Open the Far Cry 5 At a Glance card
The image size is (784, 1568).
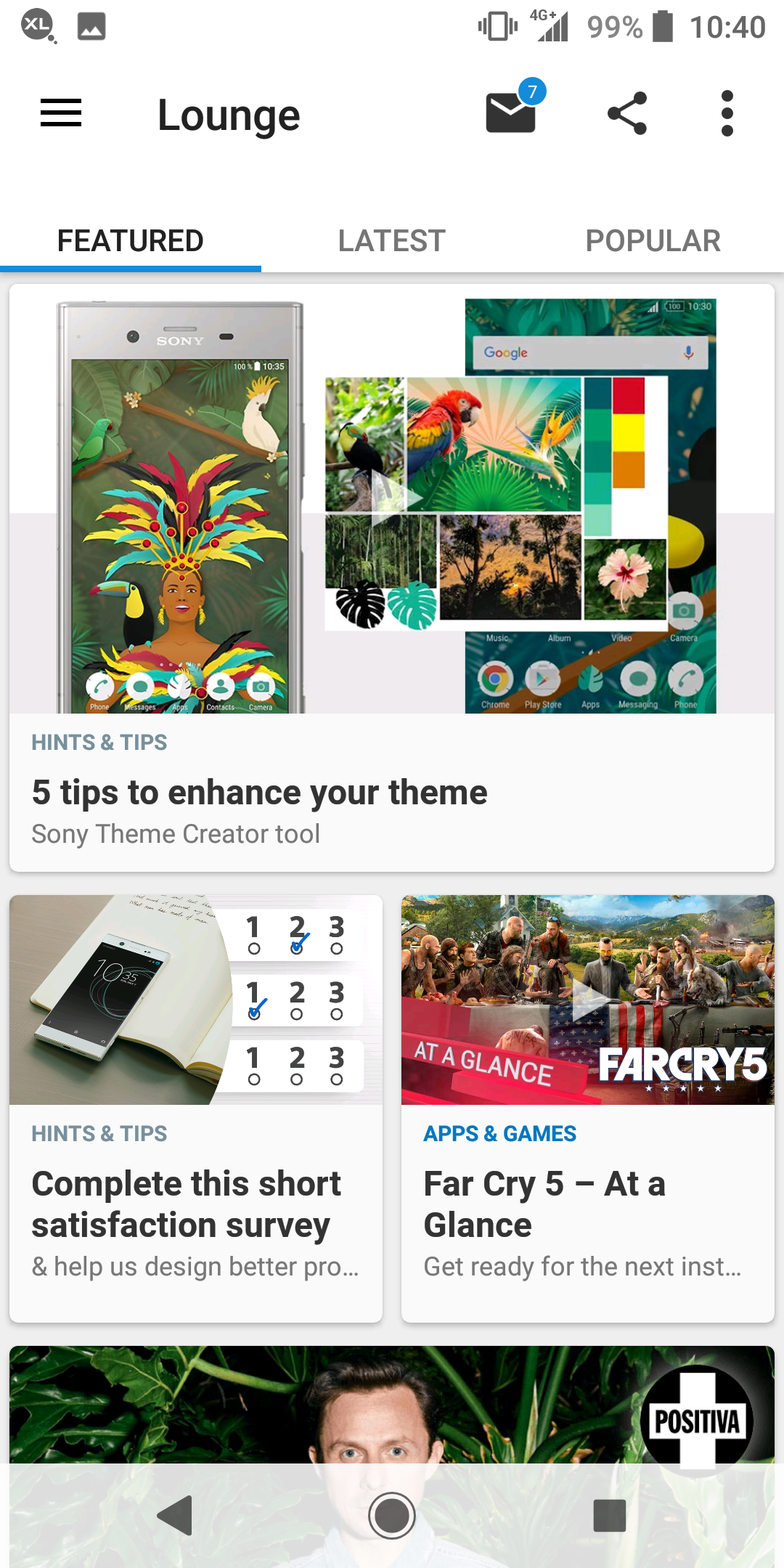(x=588, y=1108)
